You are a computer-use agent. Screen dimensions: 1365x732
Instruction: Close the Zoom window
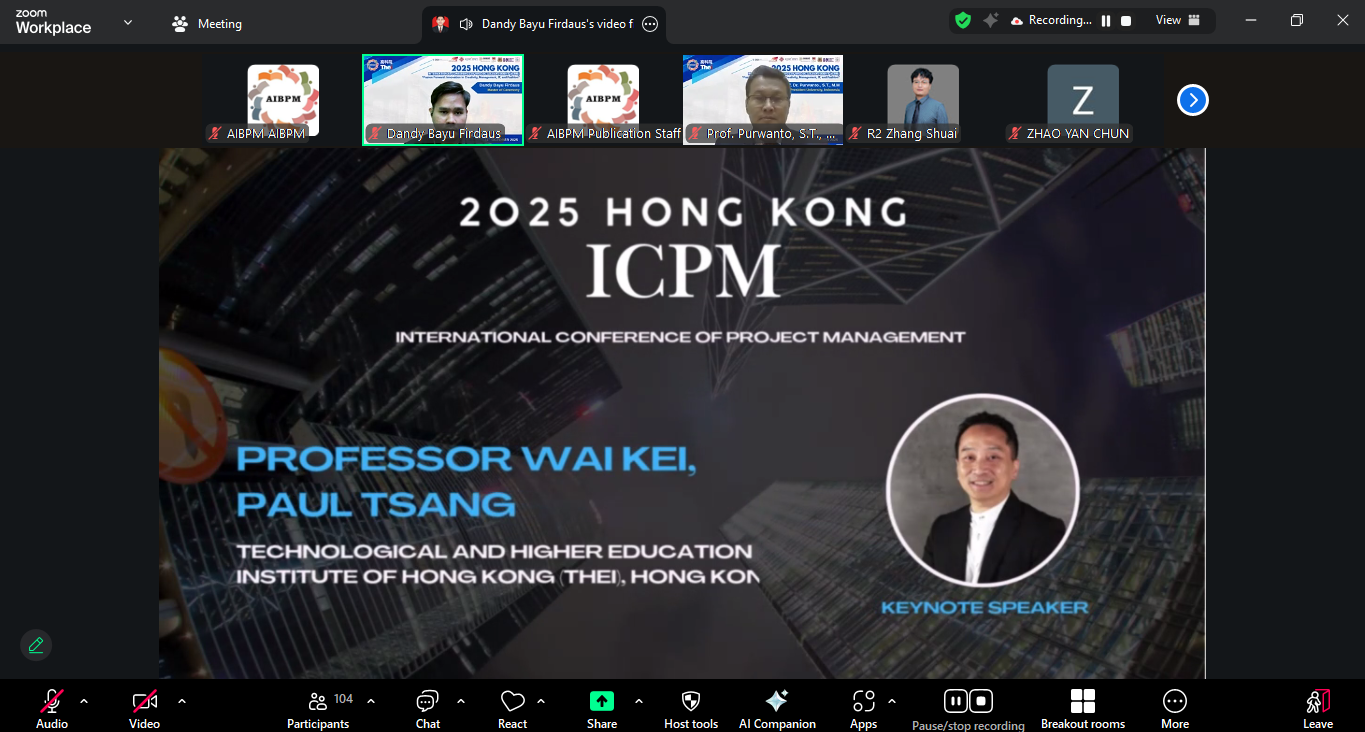[x=1342, y=20]
